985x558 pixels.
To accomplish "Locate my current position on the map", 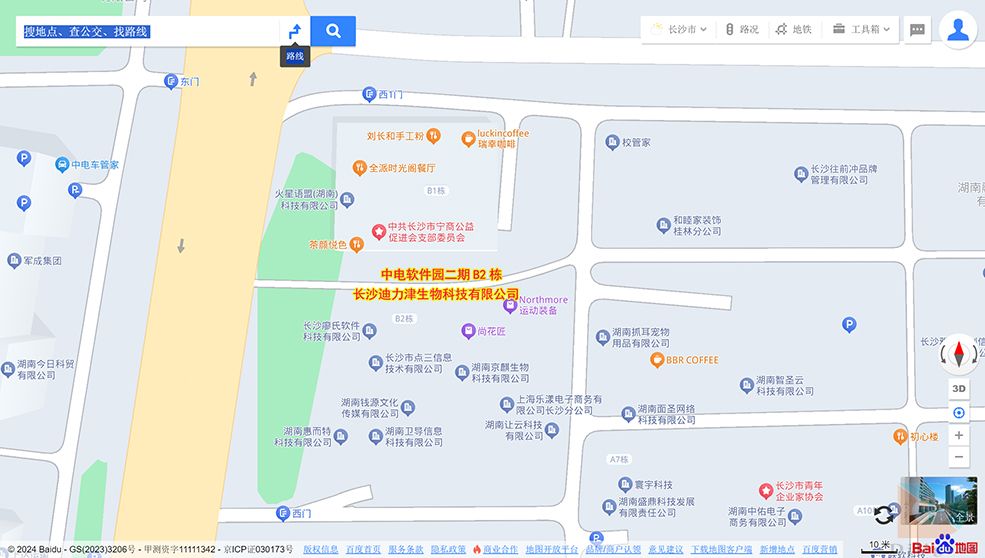I will click(x=959, y=413).
